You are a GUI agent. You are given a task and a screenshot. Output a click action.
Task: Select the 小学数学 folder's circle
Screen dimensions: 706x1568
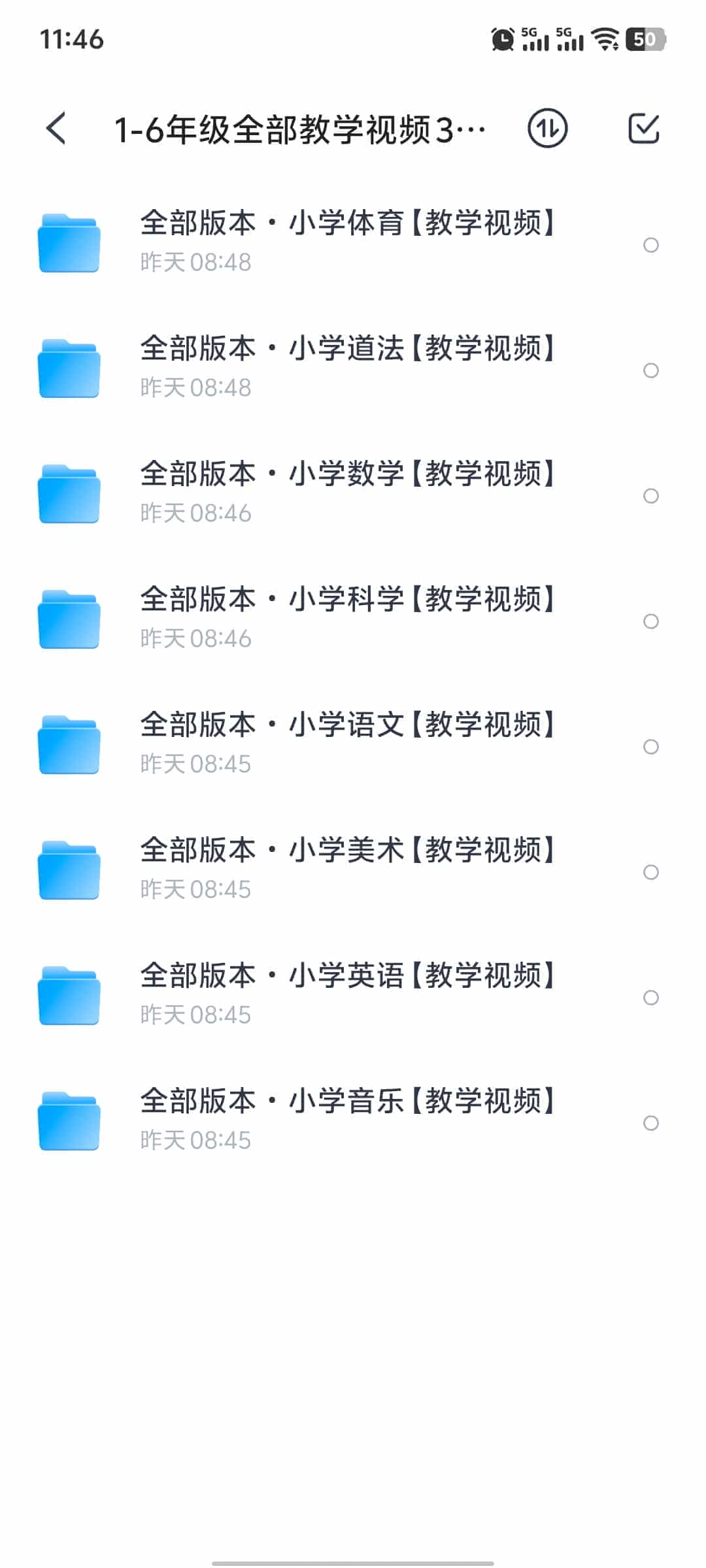click(x=650, y=496)
